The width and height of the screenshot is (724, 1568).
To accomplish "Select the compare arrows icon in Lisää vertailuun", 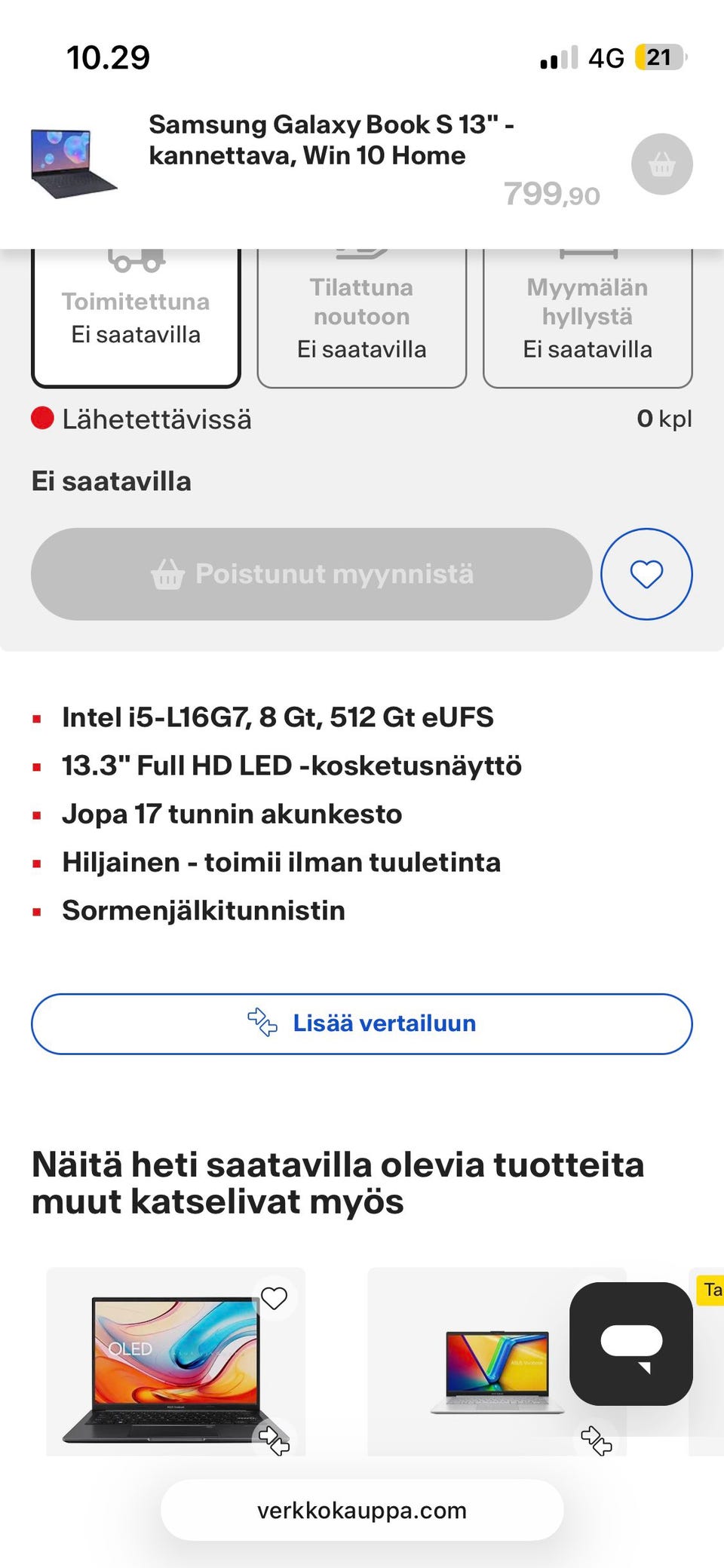I will (x=263, y=1023).
